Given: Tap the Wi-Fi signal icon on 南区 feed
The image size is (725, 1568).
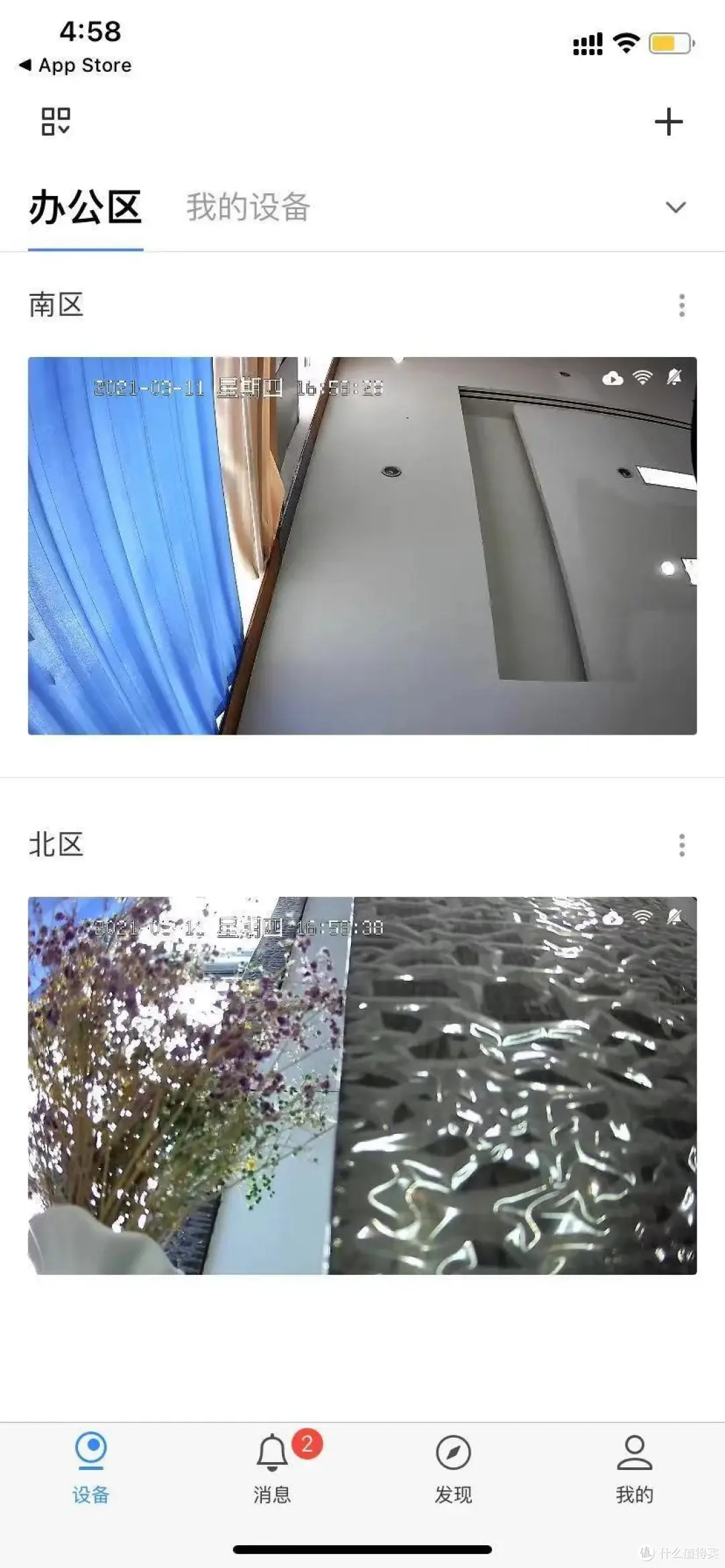Looking at the screenshot, I should tap(643, 378).
